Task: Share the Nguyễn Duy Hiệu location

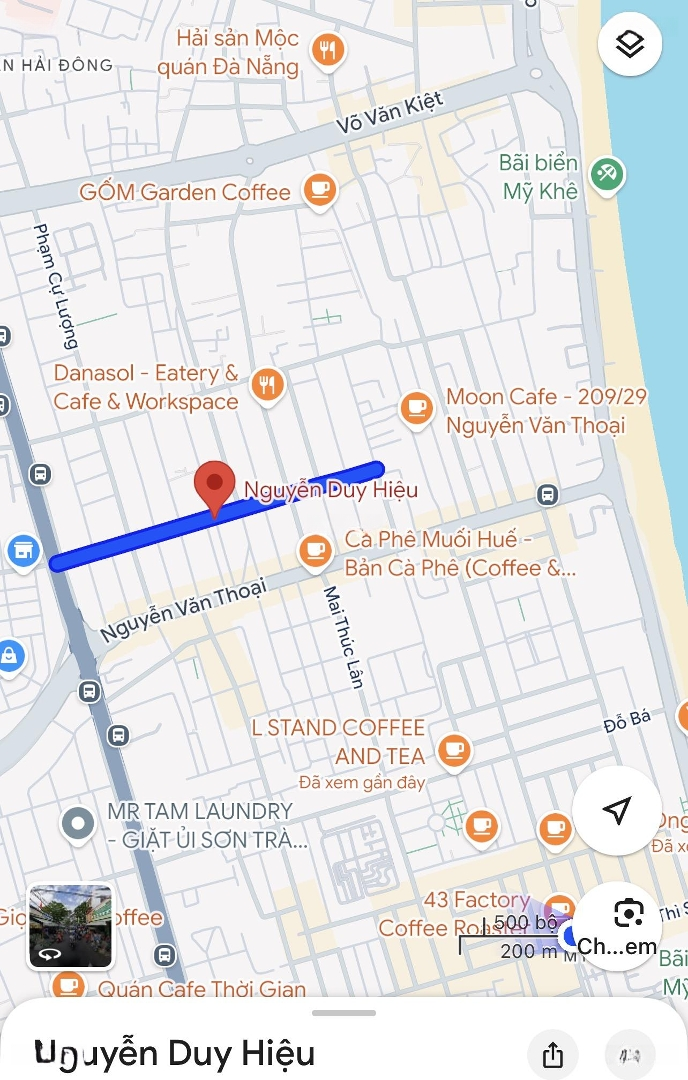Action: pyautogui.click(x=552, y=1055)
